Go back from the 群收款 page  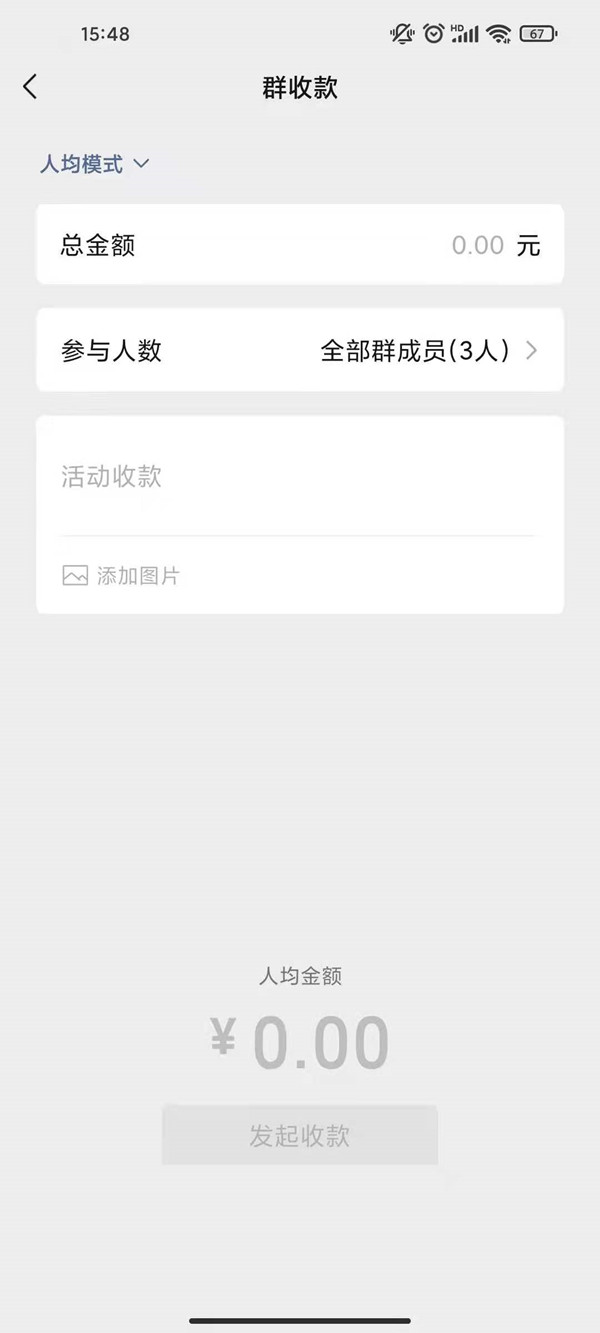30,87
